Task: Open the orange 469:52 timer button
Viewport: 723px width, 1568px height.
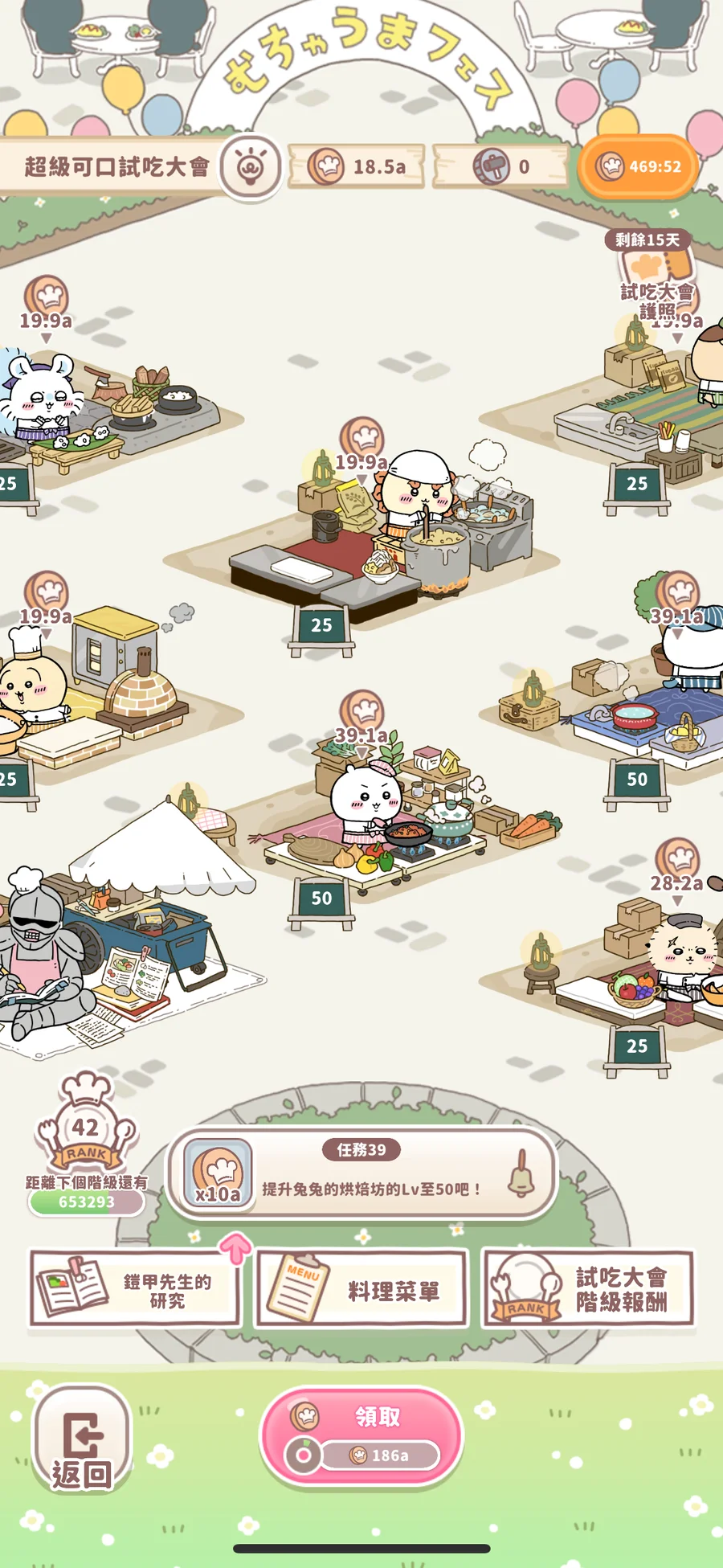Action: point(638,167)
